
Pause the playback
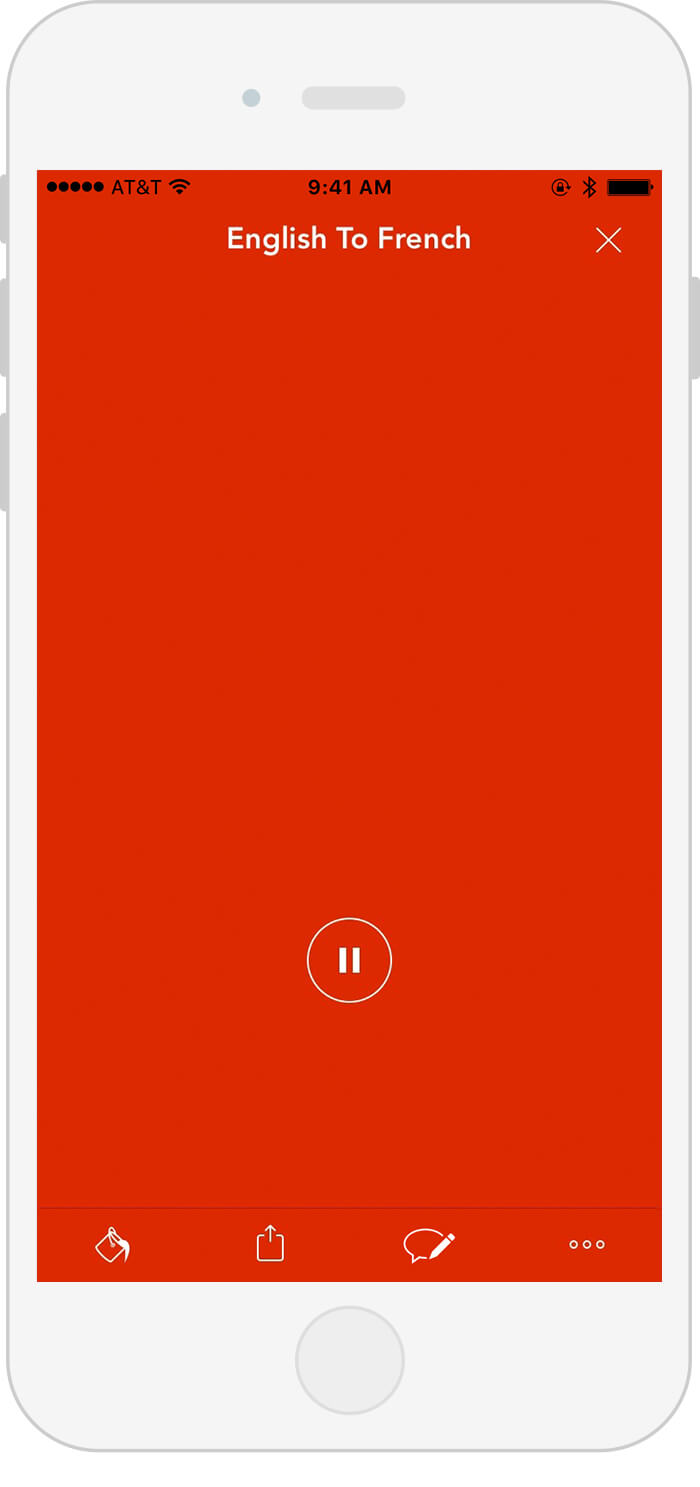349,960
